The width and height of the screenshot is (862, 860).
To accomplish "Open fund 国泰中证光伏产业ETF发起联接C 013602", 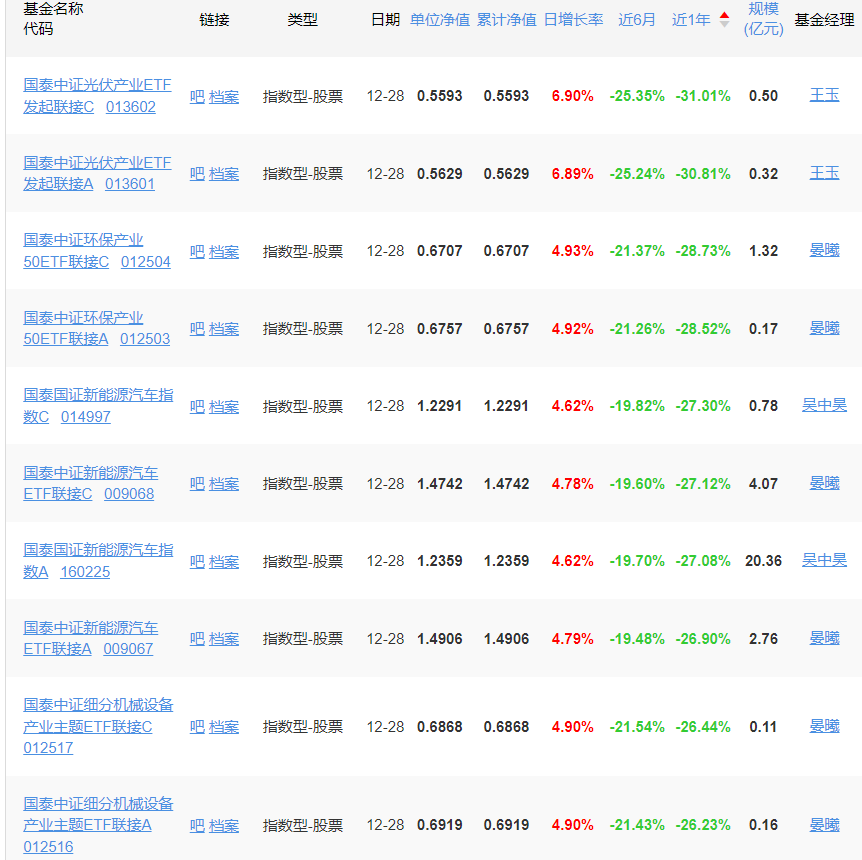I will coord(97,85).
